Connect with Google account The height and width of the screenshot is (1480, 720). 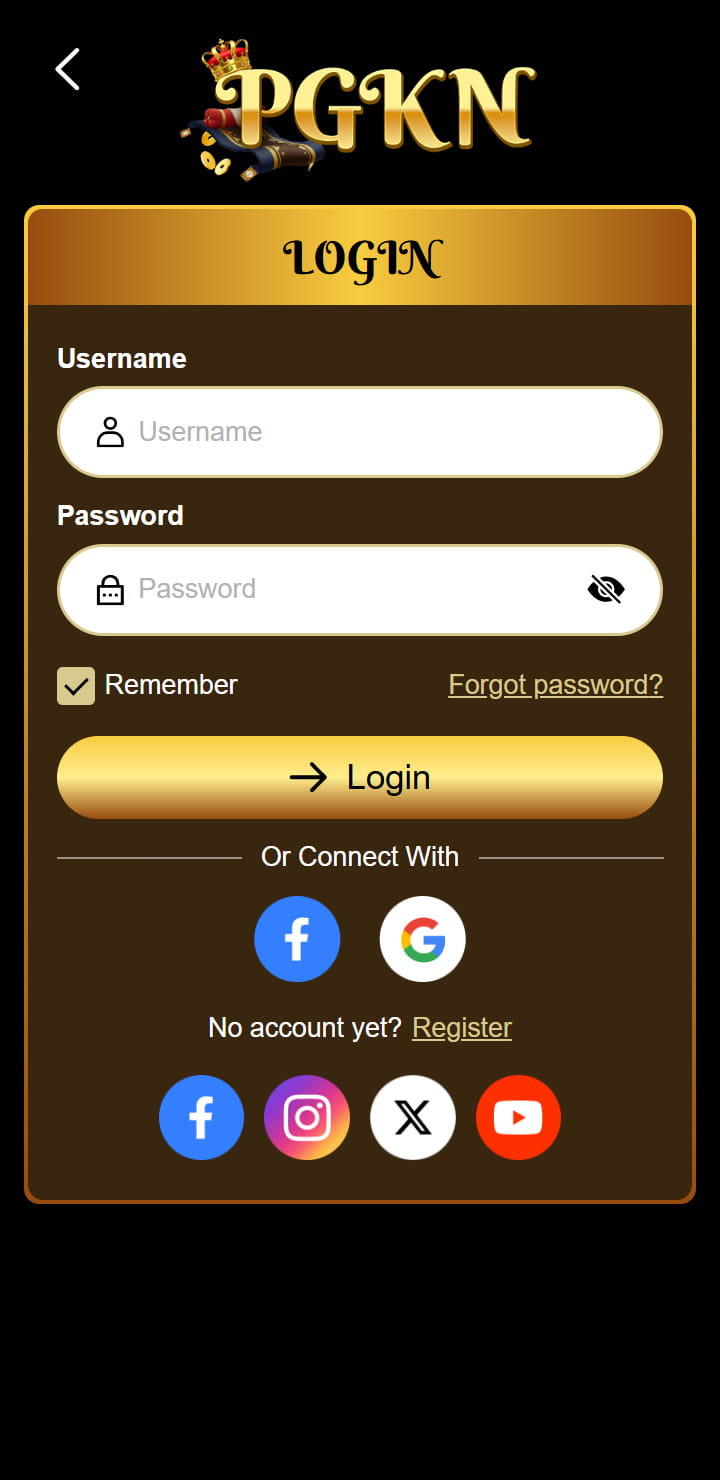pos(422,939)
